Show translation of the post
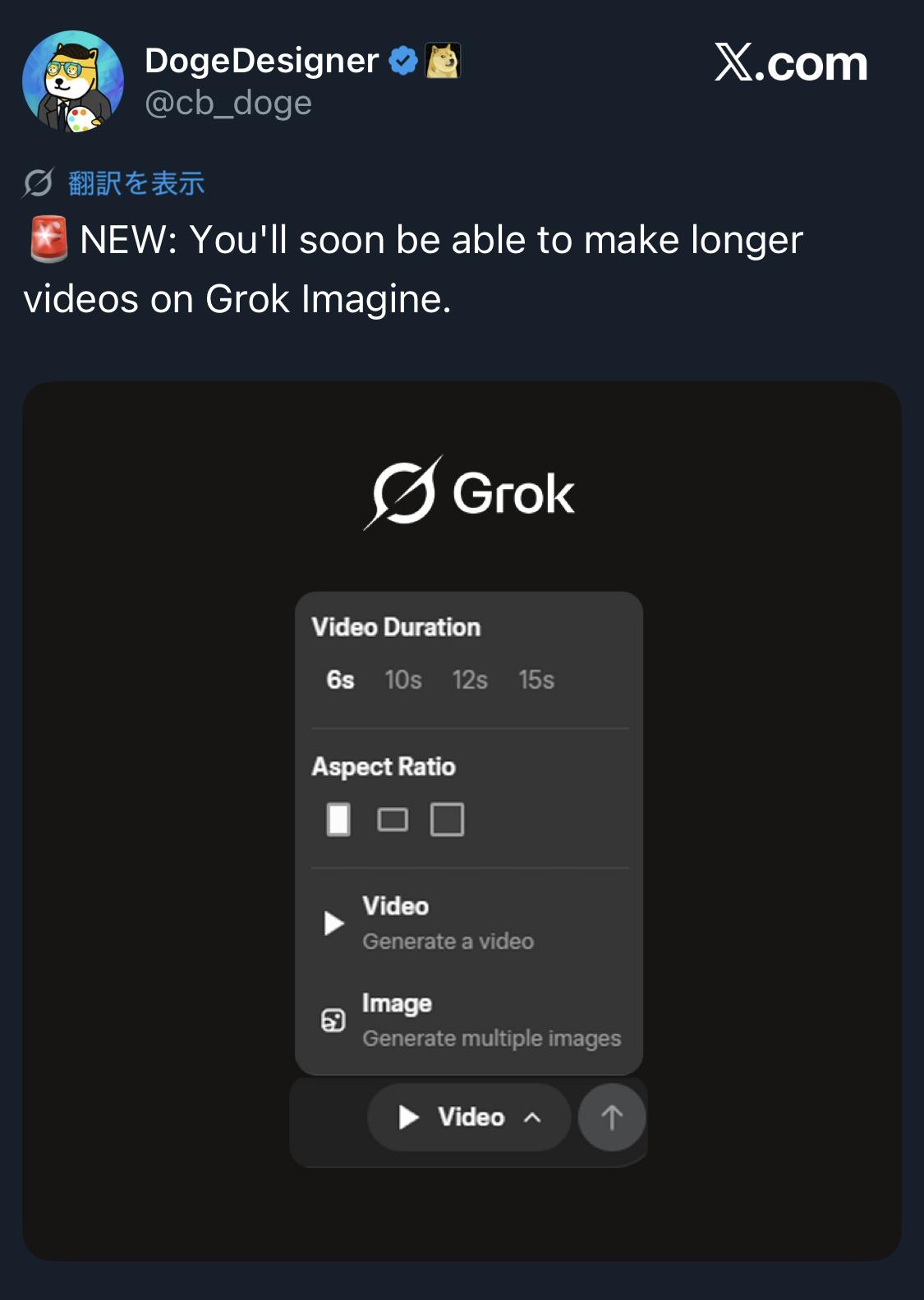This screenshot has width=924, height=1300. [136, 183]
